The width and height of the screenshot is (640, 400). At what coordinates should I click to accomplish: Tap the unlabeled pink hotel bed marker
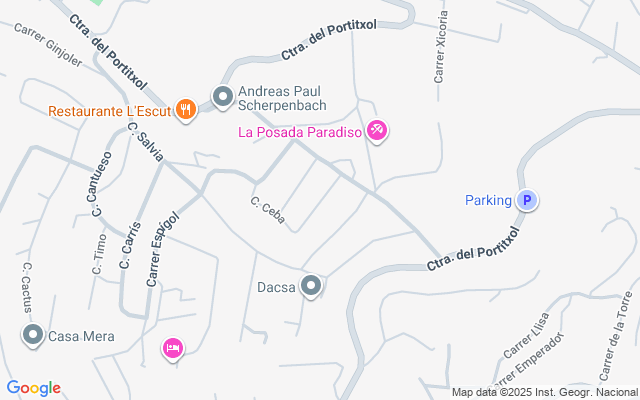pos(172,348)
